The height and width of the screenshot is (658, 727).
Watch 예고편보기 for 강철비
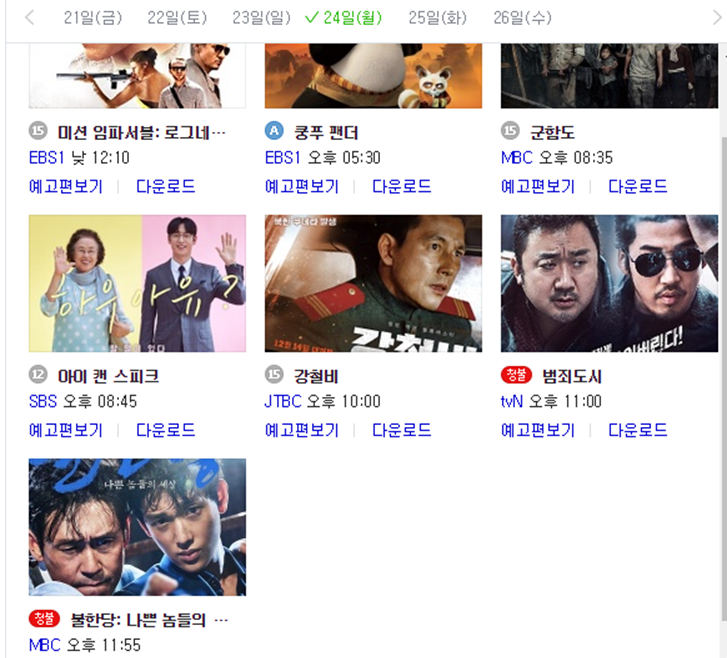click(302, 430)
